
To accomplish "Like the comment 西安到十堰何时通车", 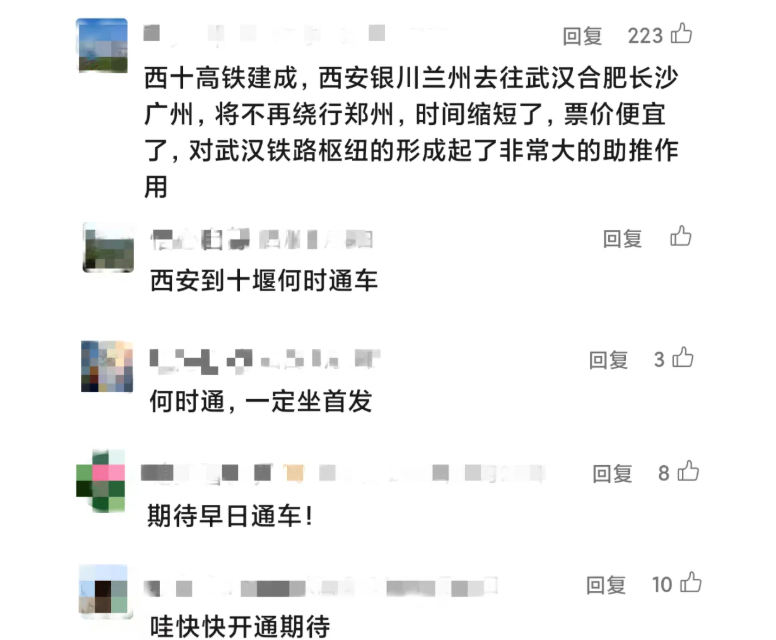I will coord(680,236).
